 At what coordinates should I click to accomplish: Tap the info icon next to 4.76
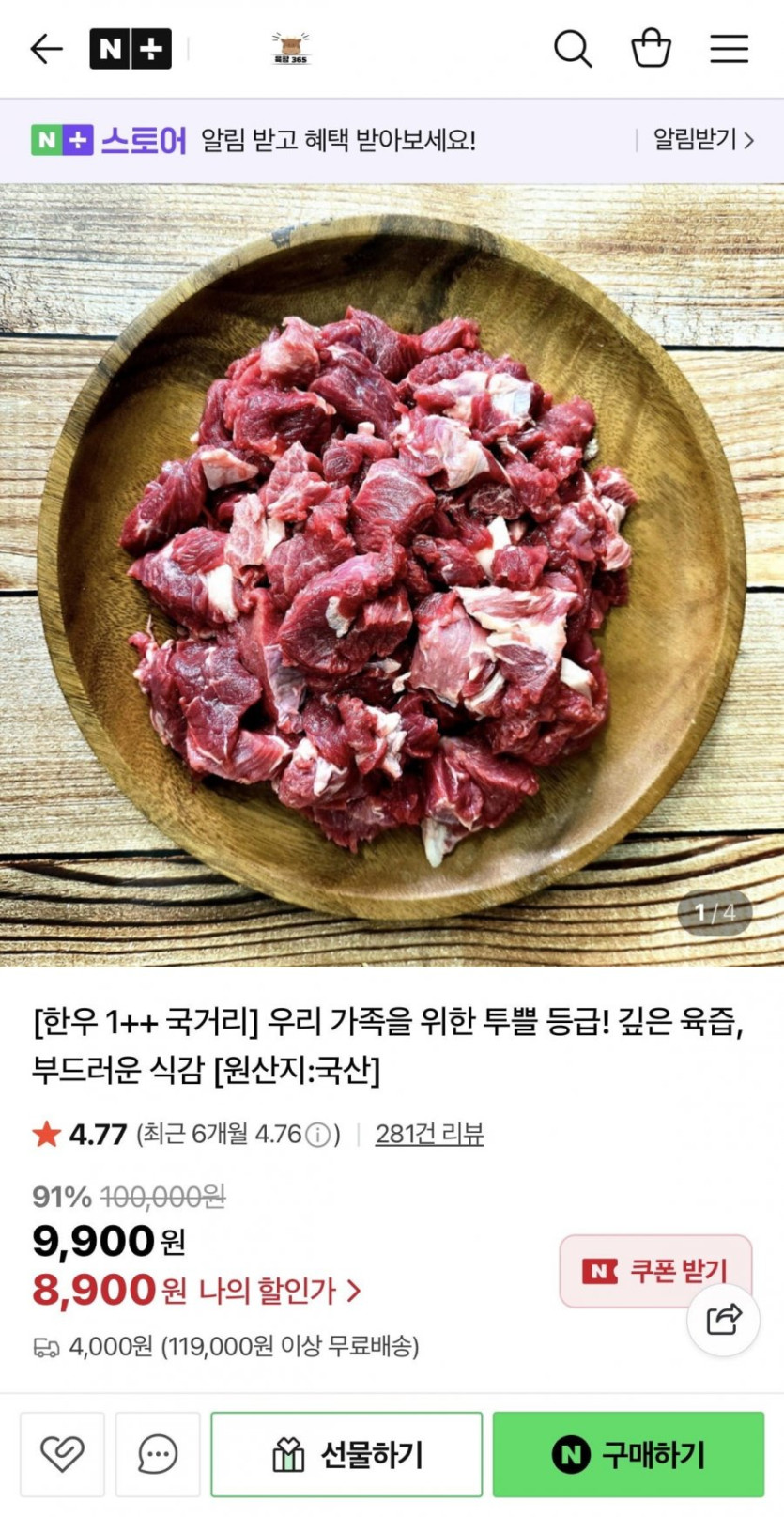coord(319,1135)
